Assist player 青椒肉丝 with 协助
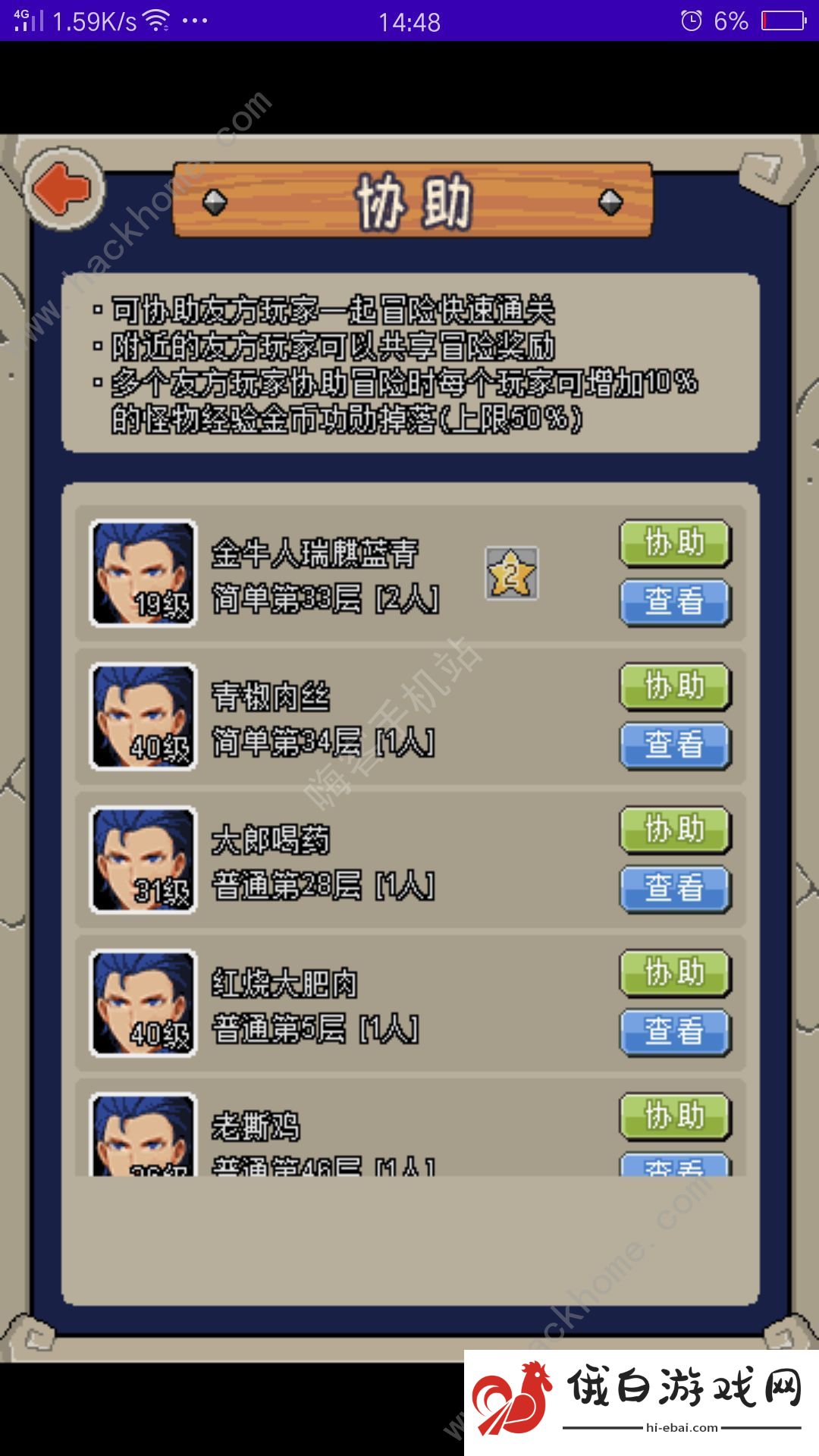 [x=675, y=686]
